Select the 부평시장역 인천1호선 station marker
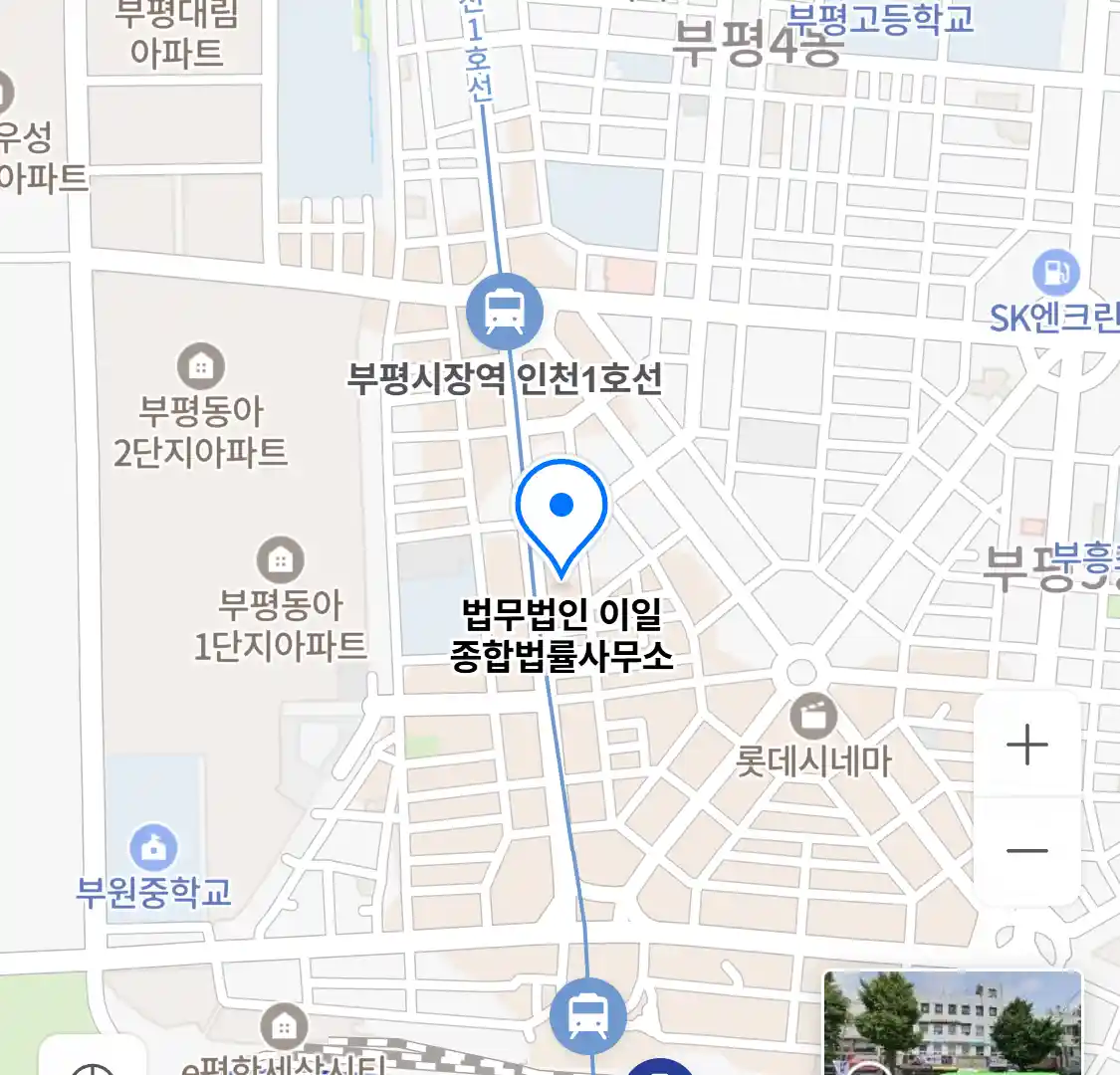This screenshot has height=1075, width=1120. 505,311
